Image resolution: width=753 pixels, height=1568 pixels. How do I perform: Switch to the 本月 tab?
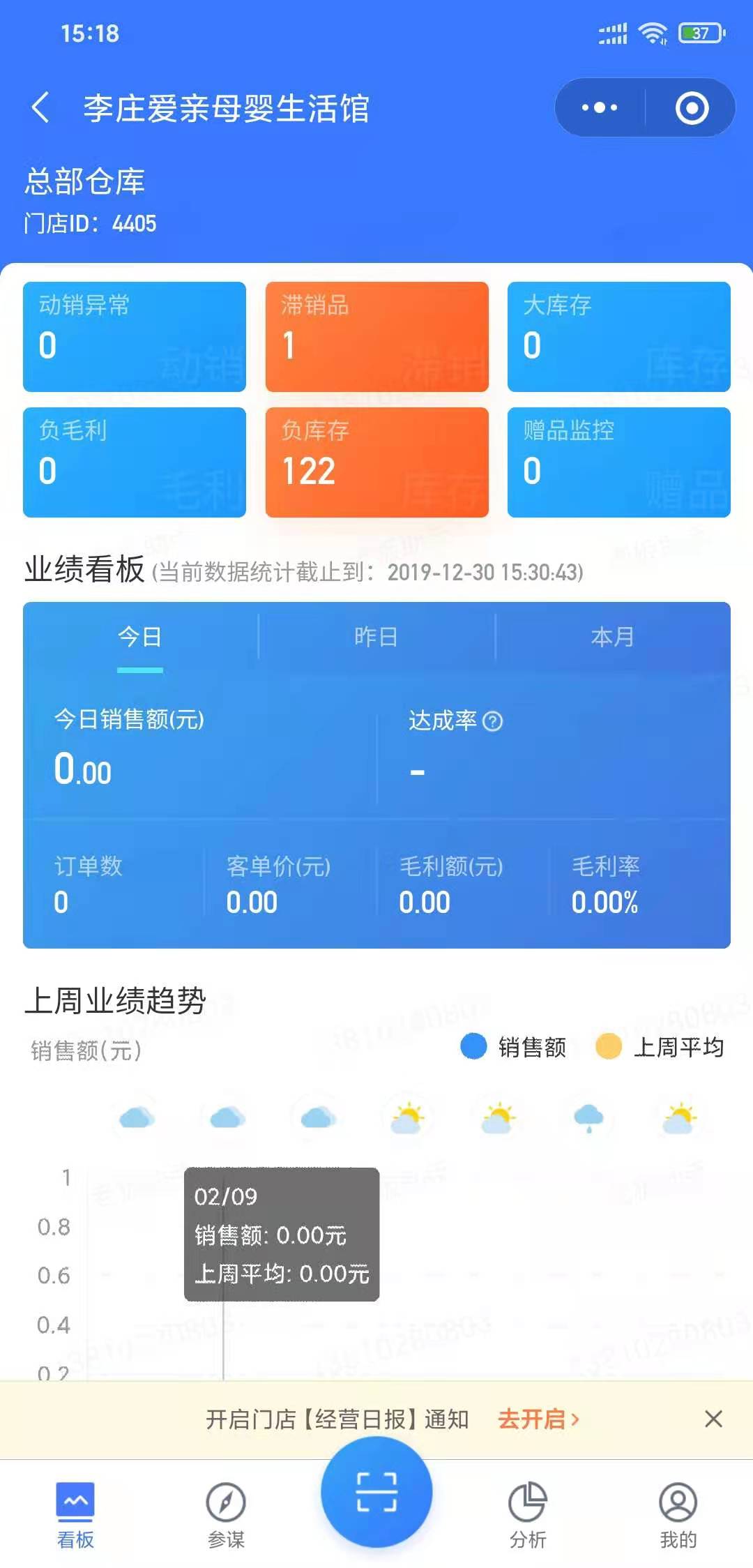tap(613, 638)
